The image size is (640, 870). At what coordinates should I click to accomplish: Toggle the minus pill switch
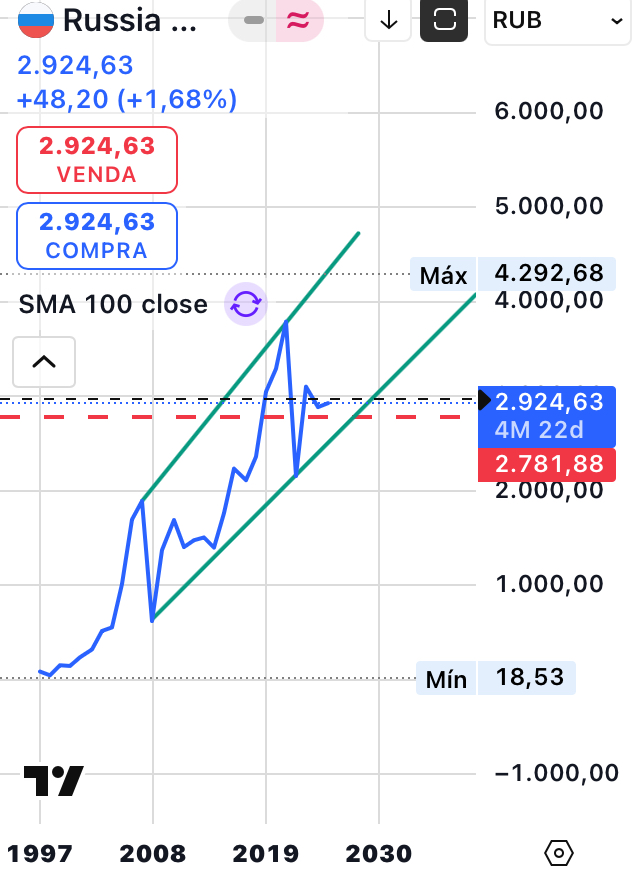(254, 20)
